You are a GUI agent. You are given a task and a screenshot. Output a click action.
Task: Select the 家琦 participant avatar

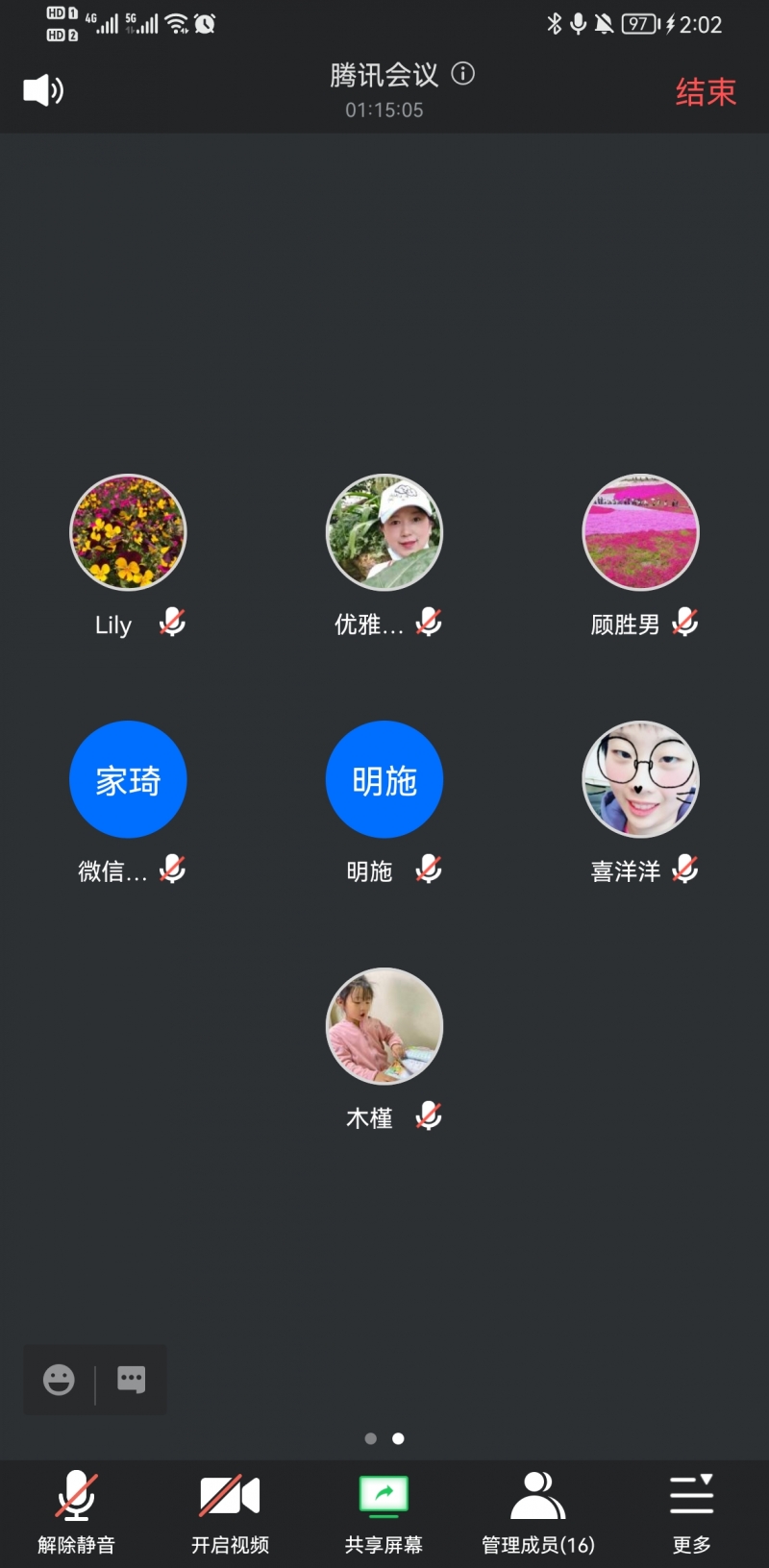pyautogui.click(x=128, y=779)
